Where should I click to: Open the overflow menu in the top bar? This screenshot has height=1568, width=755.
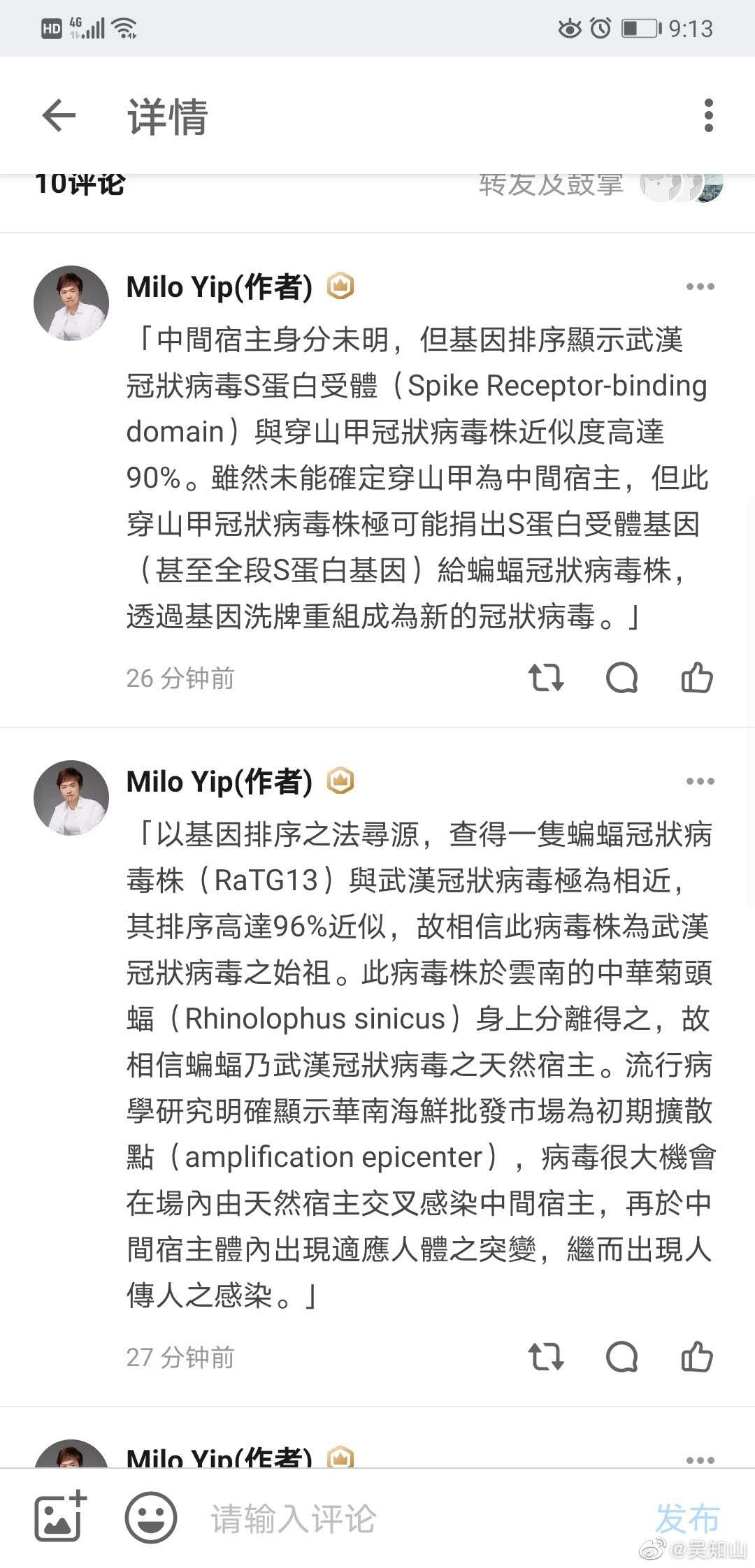[x=708, y=115]
